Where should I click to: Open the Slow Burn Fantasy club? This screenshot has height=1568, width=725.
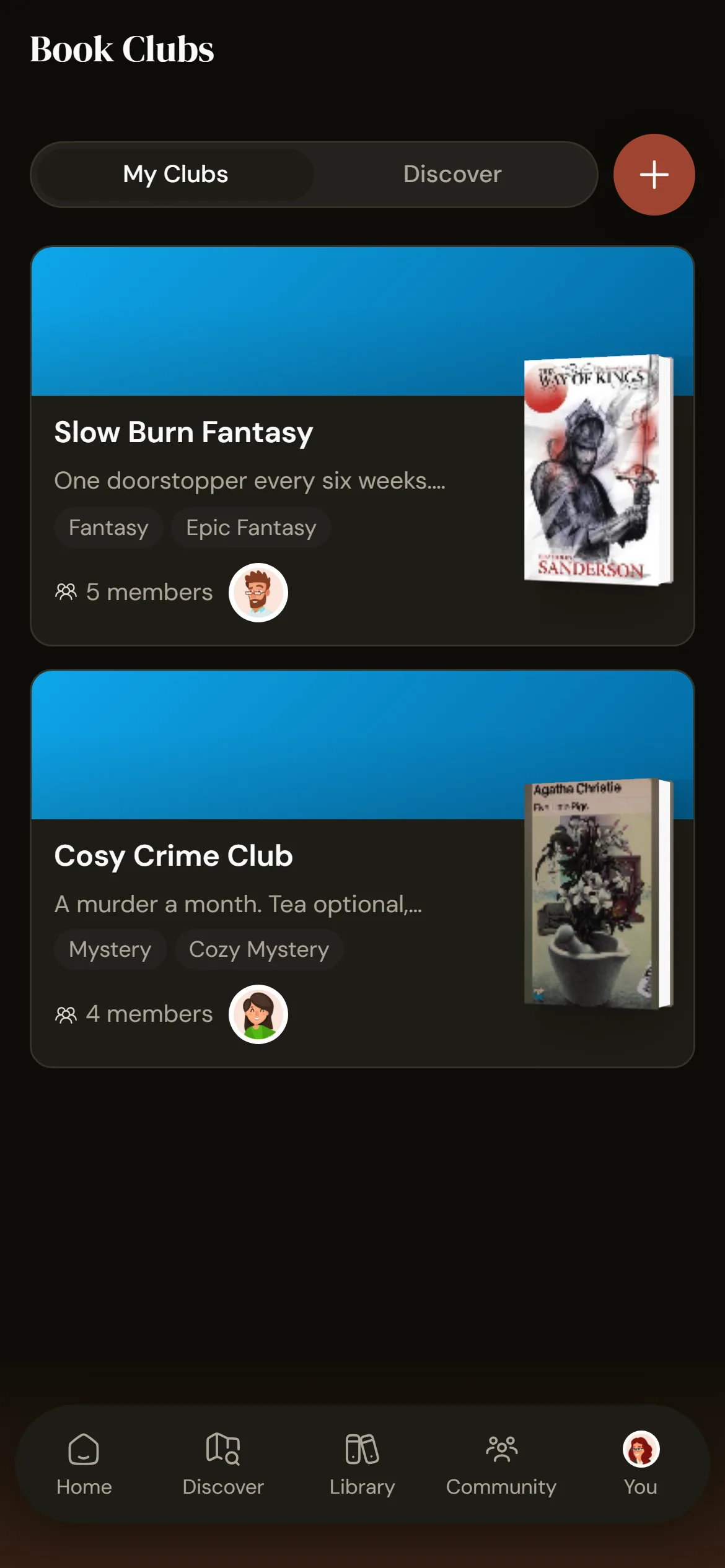click(x=362, y=446)
